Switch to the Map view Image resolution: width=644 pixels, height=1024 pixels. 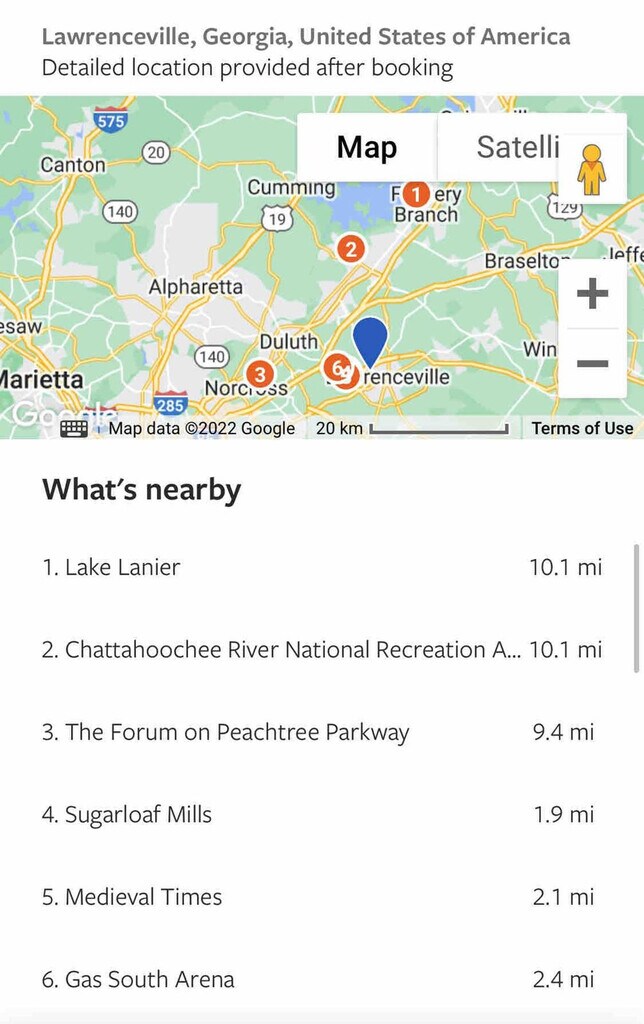pos(366,148)
